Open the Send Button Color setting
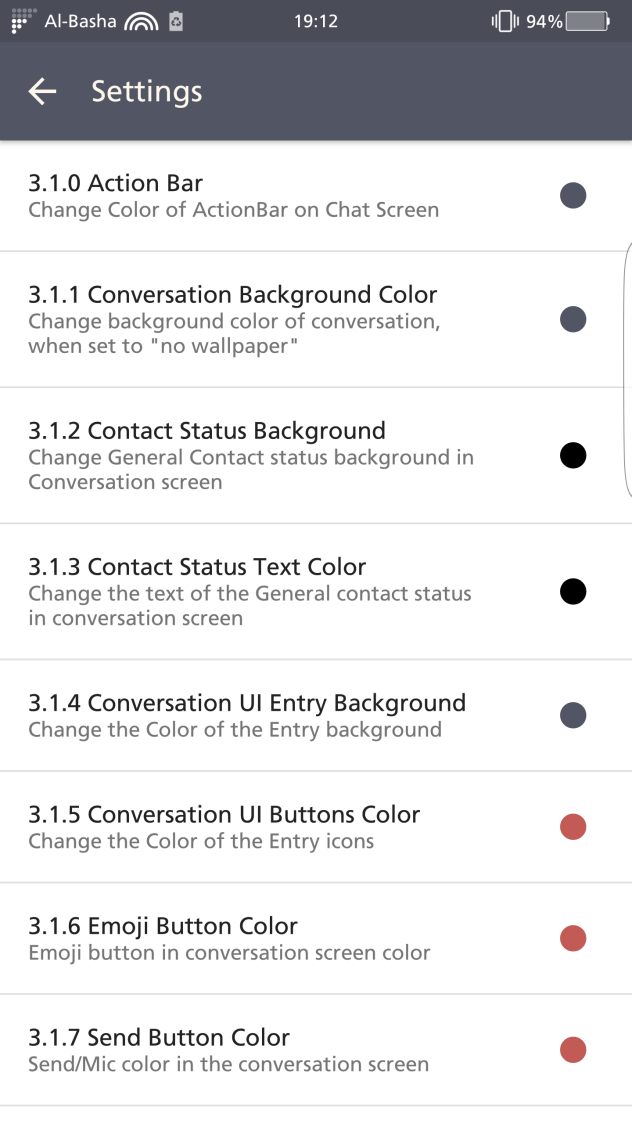 coord(316,1051)
